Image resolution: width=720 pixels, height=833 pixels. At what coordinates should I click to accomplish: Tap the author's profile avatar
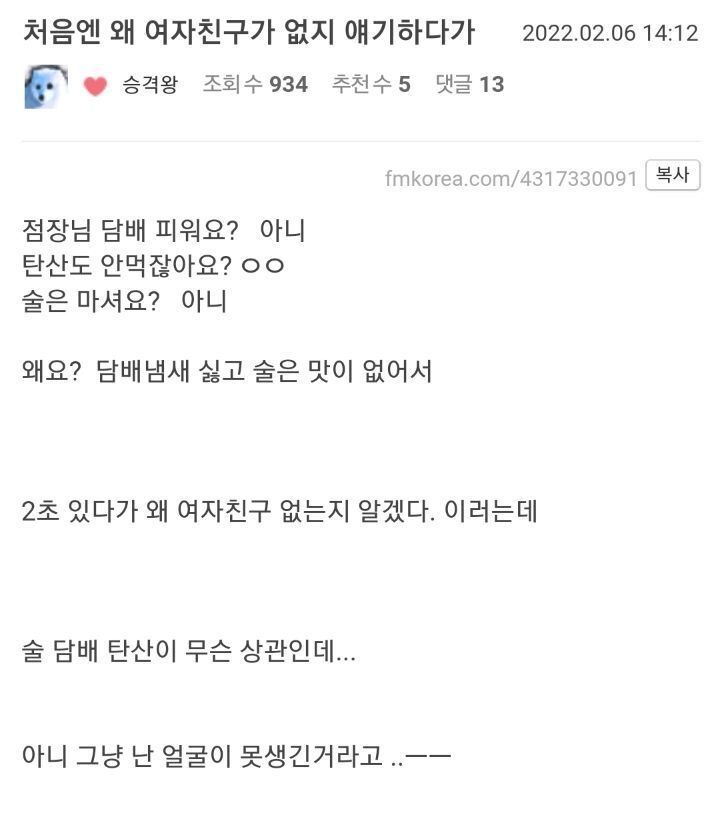click(x=45, y=87)
